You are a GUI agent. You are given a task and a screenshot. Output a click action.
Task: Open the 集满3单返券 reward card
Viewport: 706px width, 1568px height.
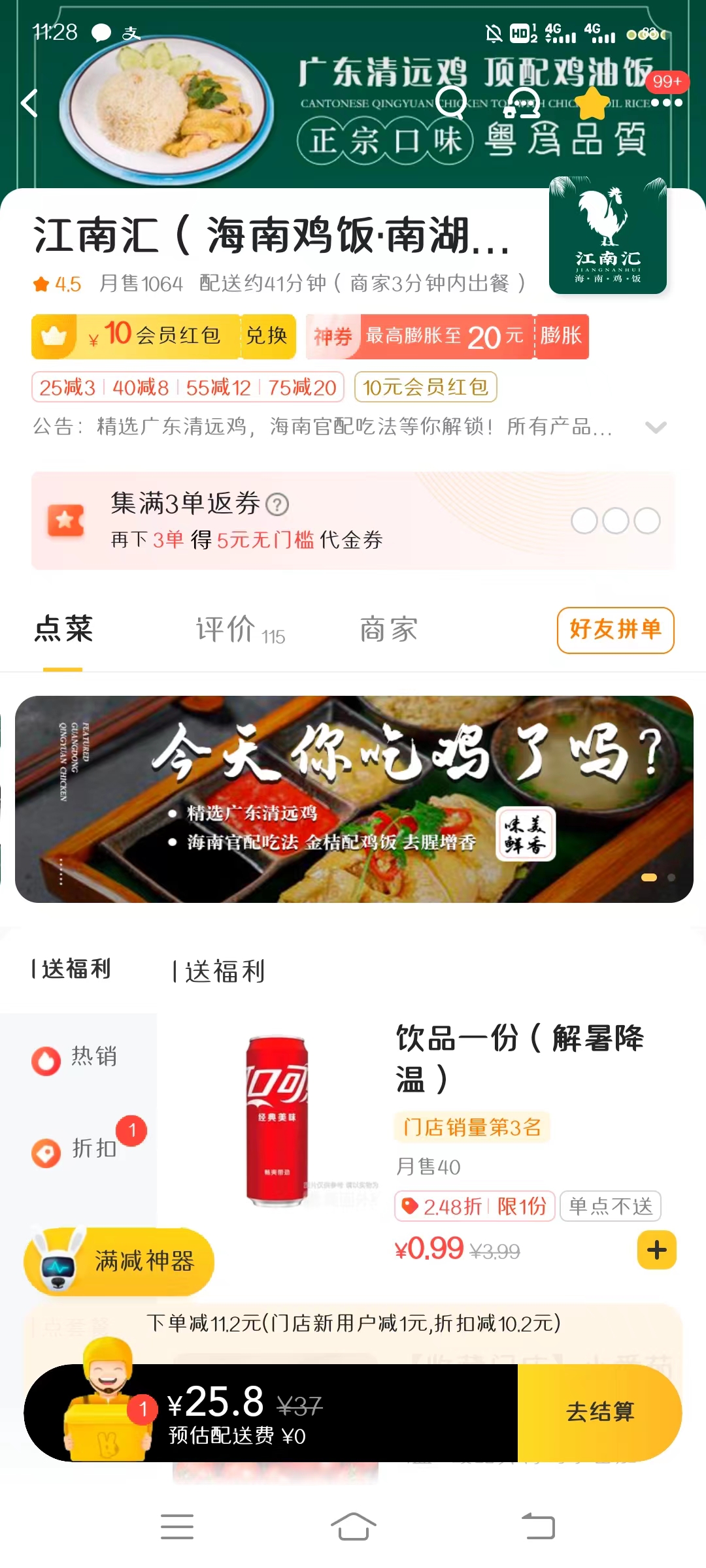click(353, 521)
